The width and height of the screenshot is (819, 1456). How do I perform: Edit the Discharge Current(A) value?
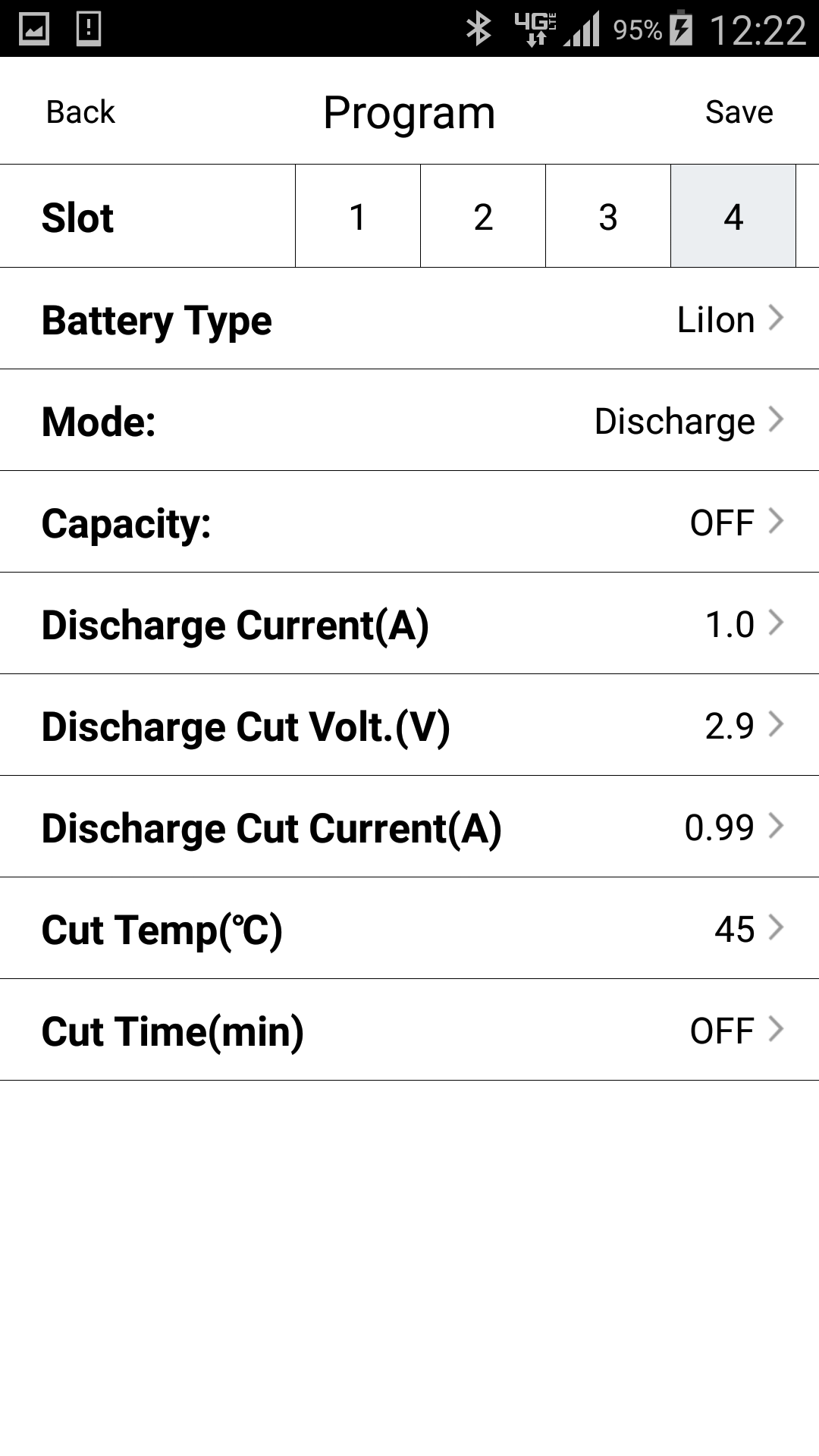pyautogui.click(x=409, y=623)
